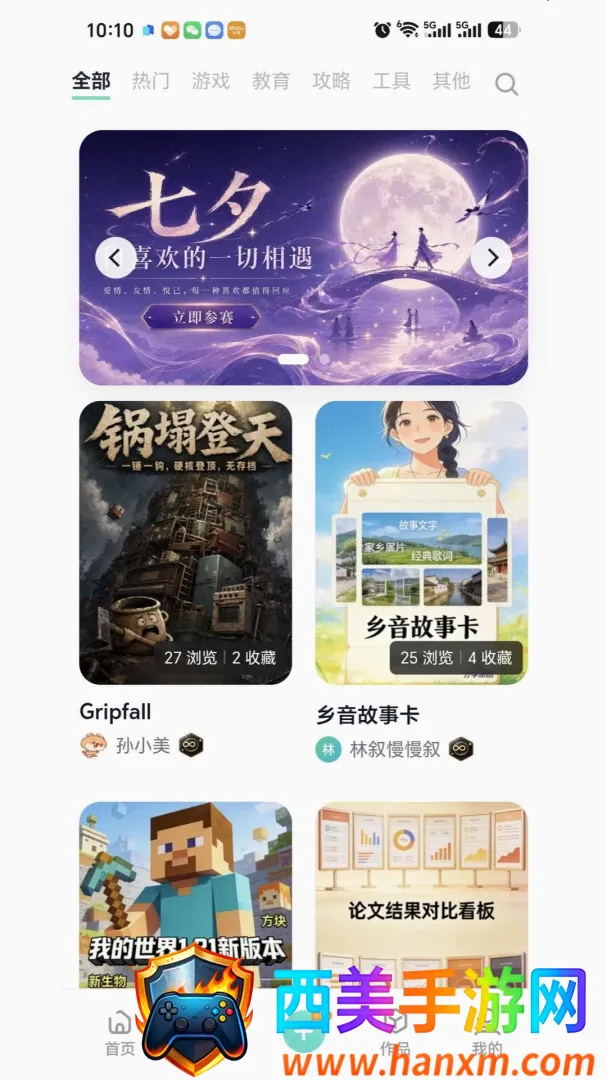Image resolution: width=607 pixels, height=1080 pixels.
Task: Open the 我的 bottom tab
Action: tap(486, 1033)
